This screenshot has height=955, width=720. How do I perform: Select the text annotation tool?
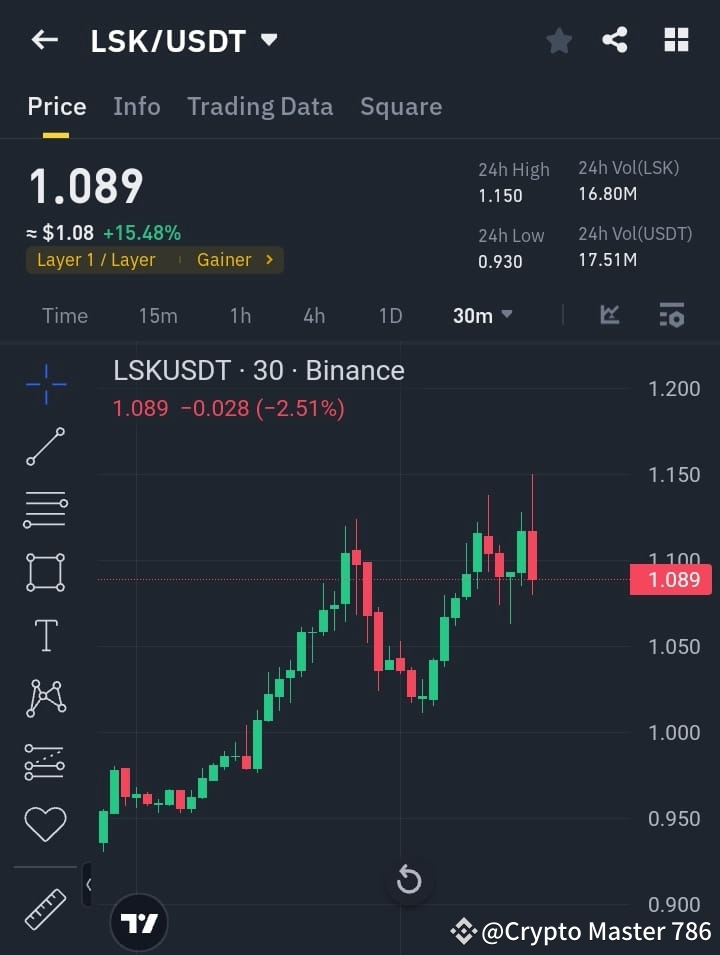[x=44, y=635]
